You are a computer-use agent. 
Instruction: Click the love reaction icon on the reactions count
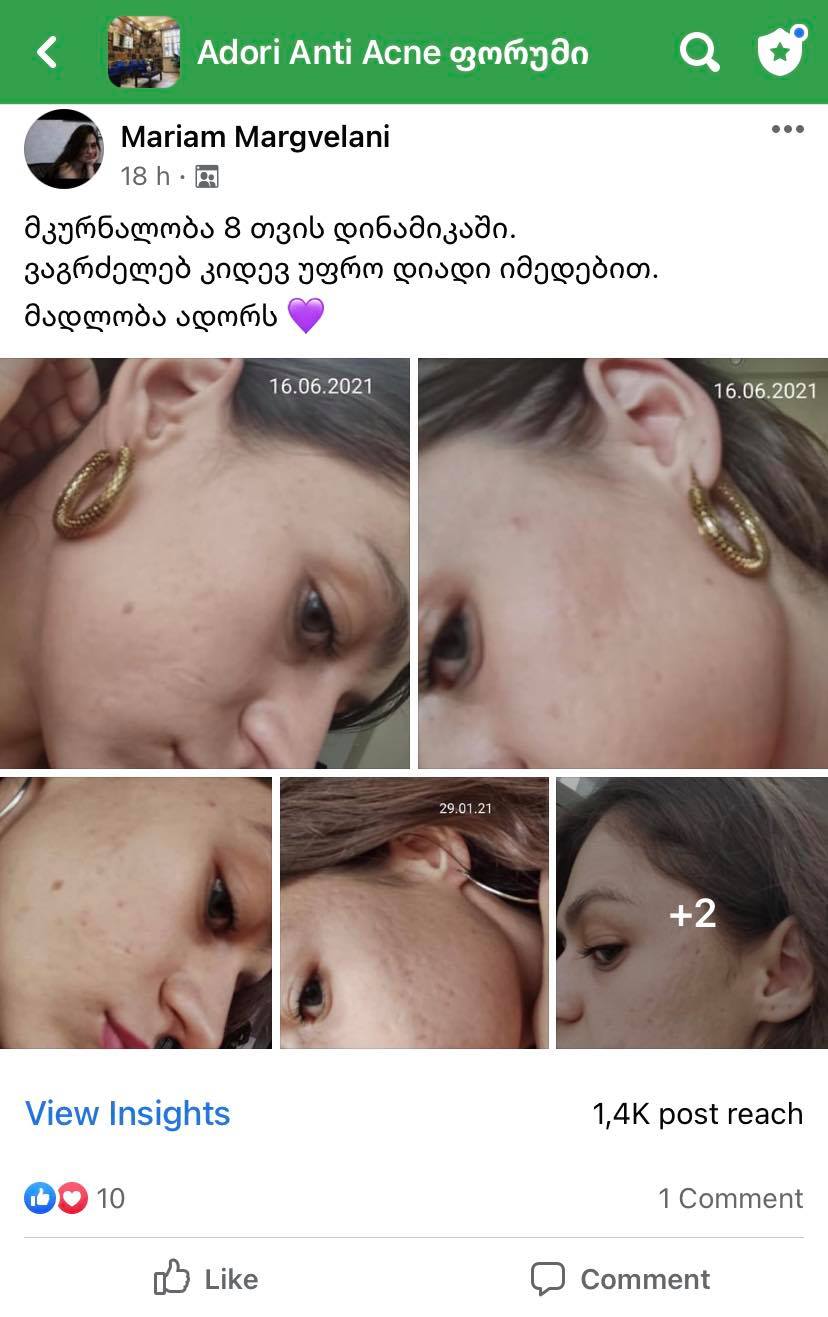tap(68, 1198)
